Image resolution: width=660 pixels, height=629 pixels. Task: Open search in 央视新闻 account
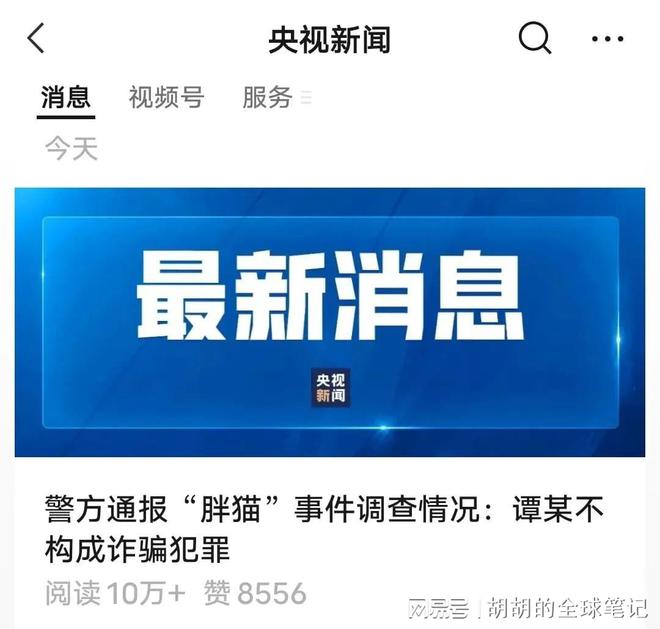pyautogui.click(x=535, y=39)
